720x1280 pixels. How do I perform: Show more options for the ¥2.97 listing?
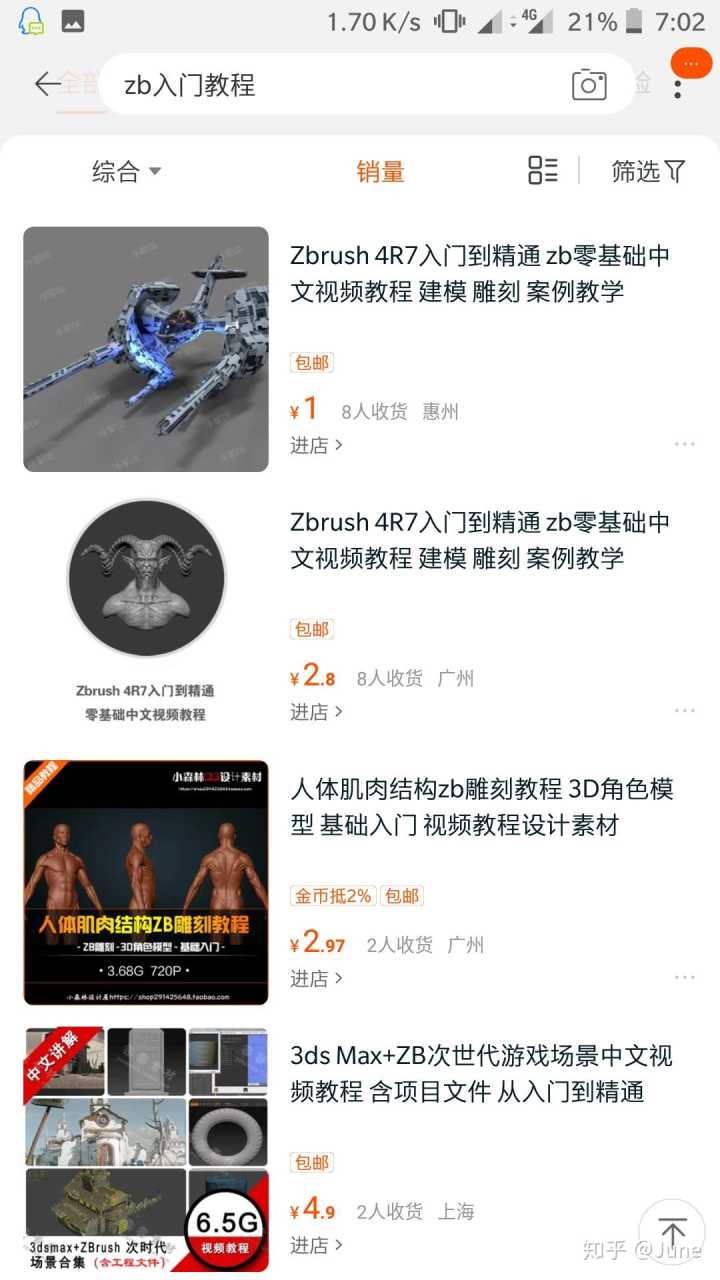(x=684, y=977)
